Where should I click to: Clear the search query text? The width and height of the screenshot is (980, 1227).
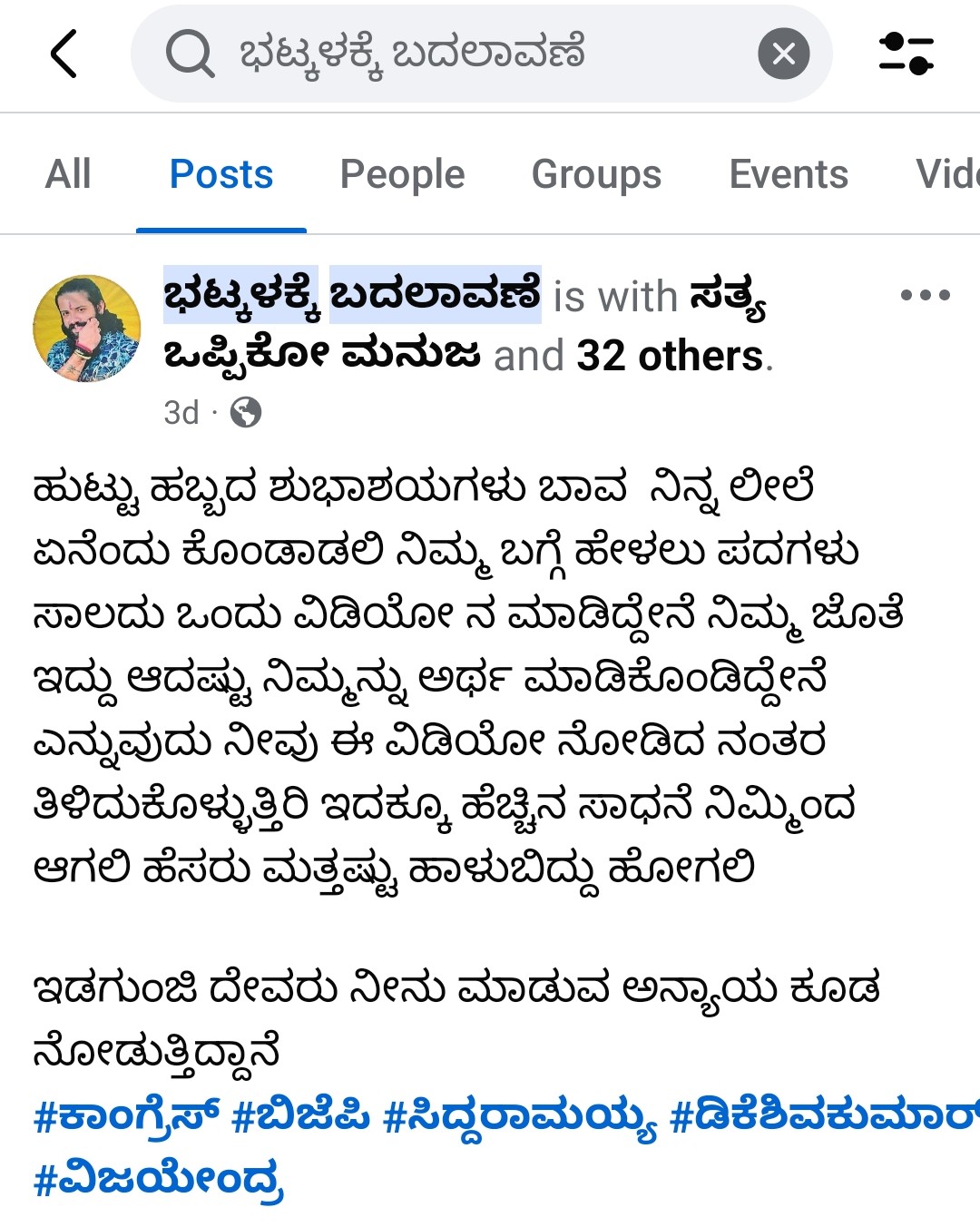pyautogui.click(x=783, y=54)
